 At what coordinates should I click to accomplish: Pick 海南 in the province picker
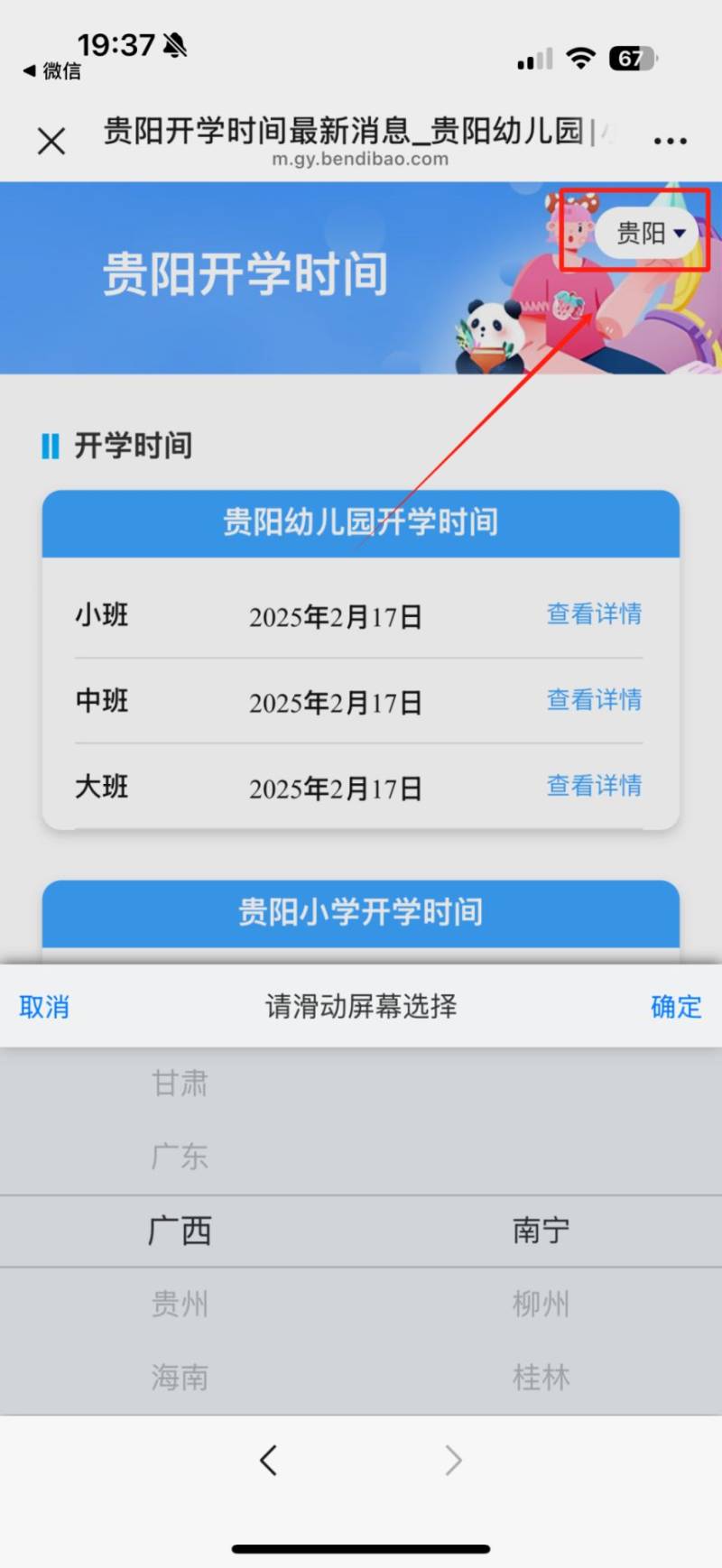tap(180, 1378)
